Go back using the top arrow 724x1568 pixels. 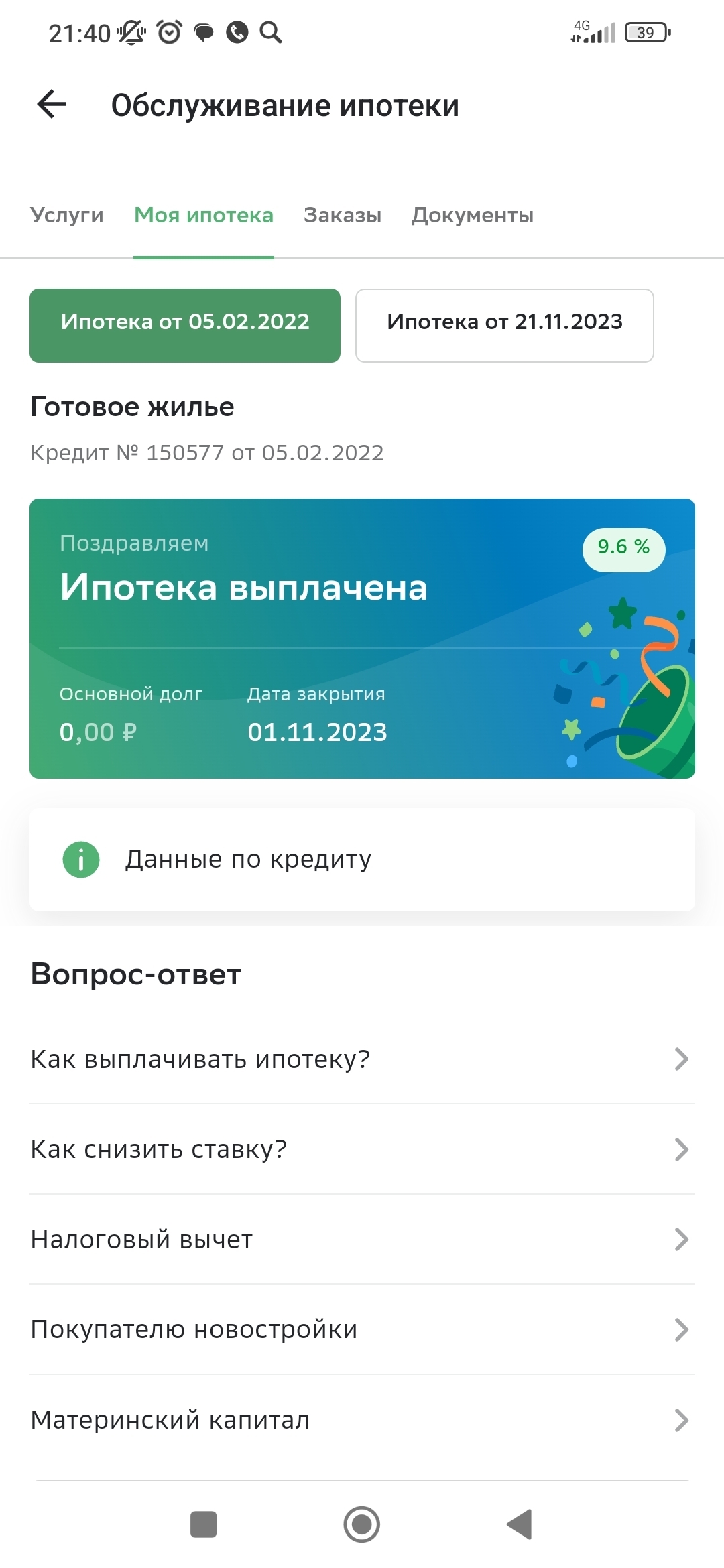[x=52, y=105]
